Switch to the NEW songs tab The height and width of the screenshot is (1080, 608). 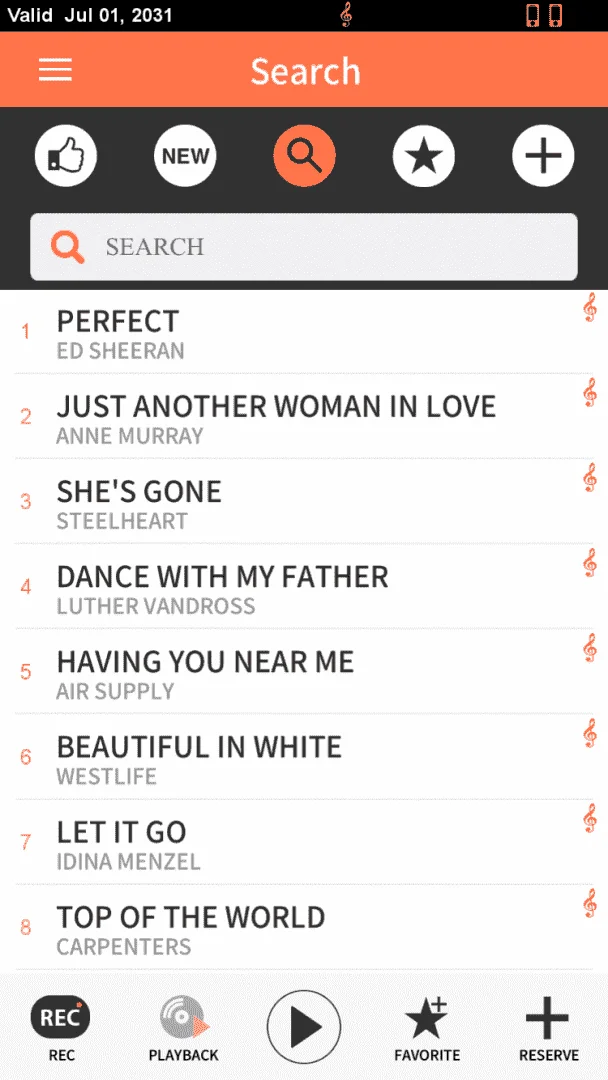point(185,156)
